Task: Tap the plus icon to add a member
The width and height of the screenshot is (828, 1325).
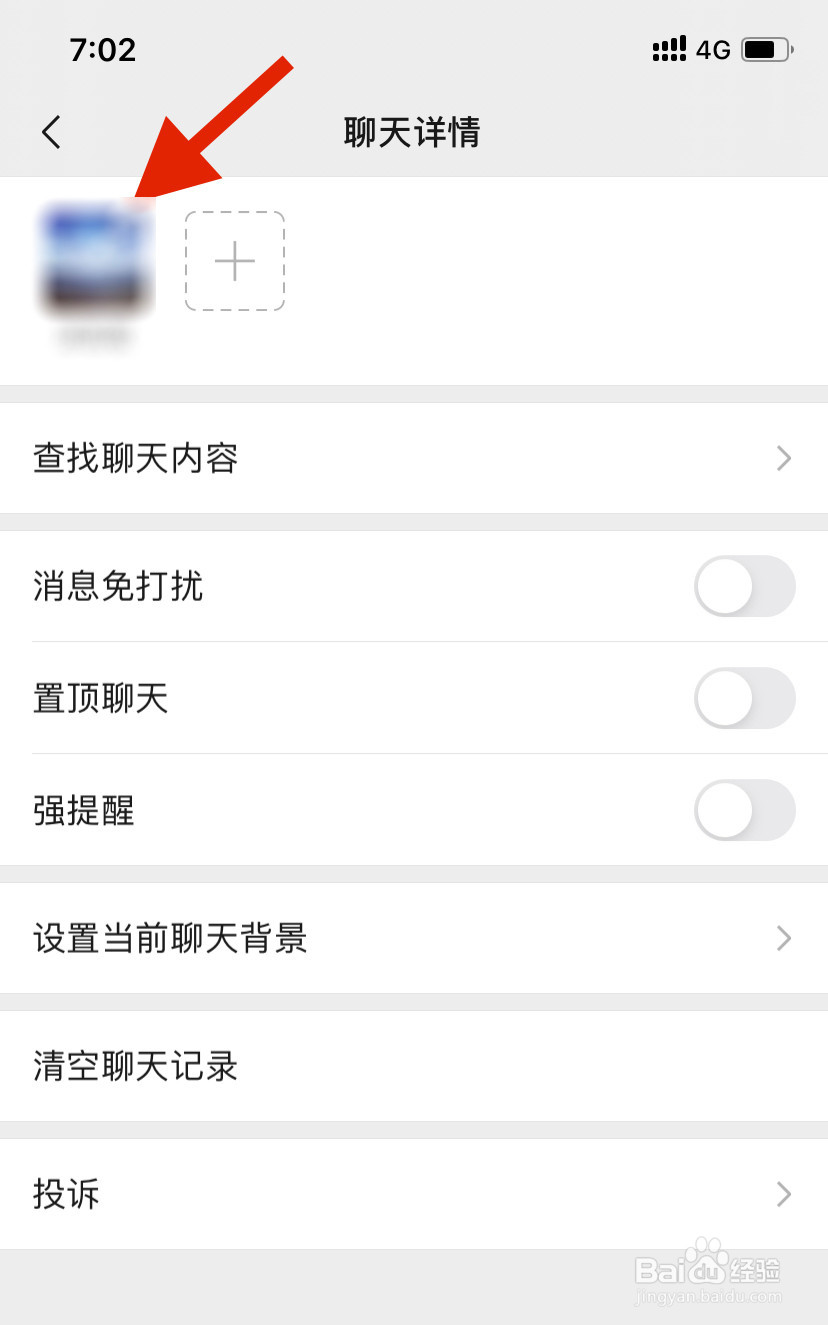Action: pos(234,260)
